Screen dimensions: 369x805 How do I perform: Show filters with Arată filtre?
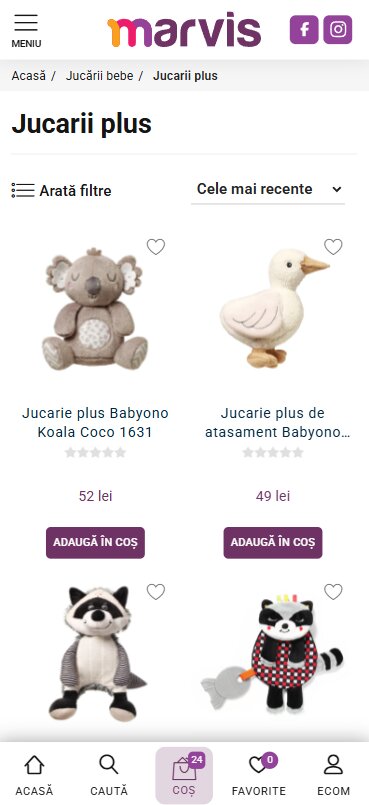pyautogui.click(x=61, y=190)
